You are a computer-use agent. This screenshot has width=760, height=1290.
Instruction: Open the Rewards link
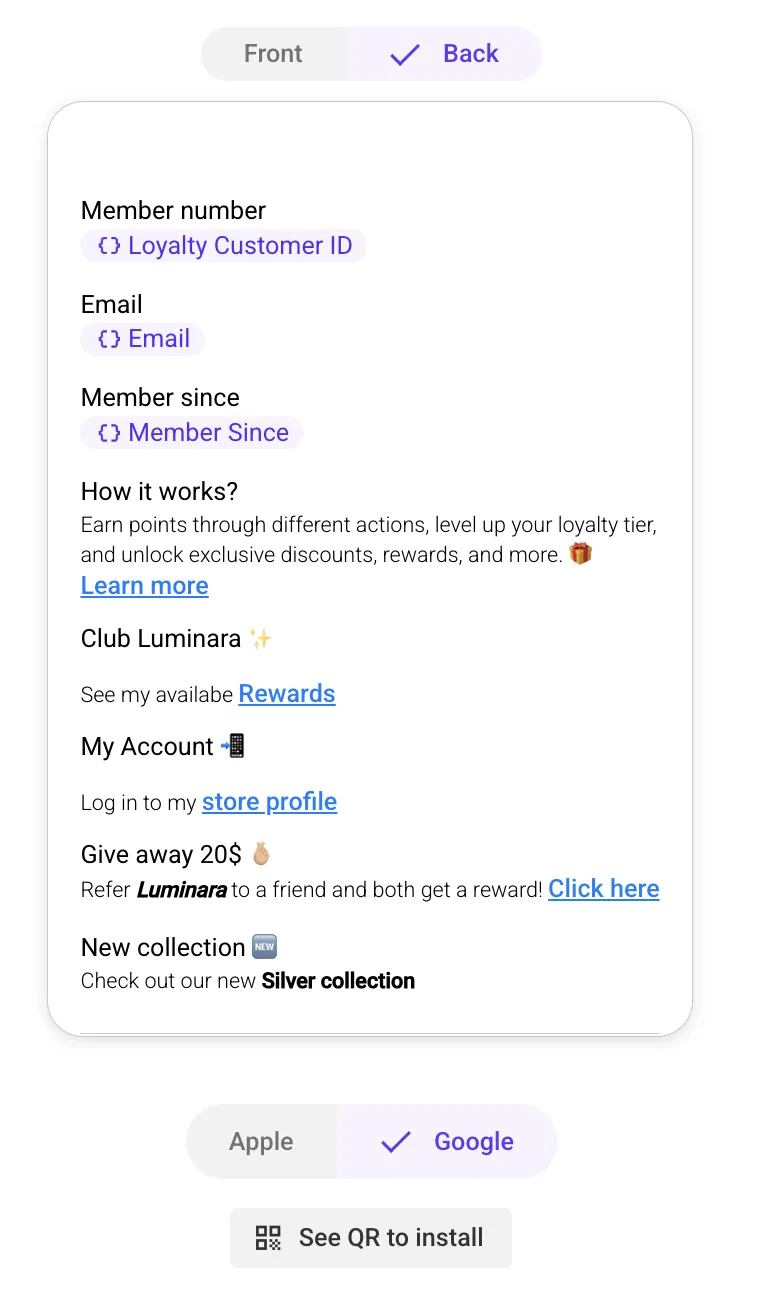pyautogui.click(x=287, y=694)
